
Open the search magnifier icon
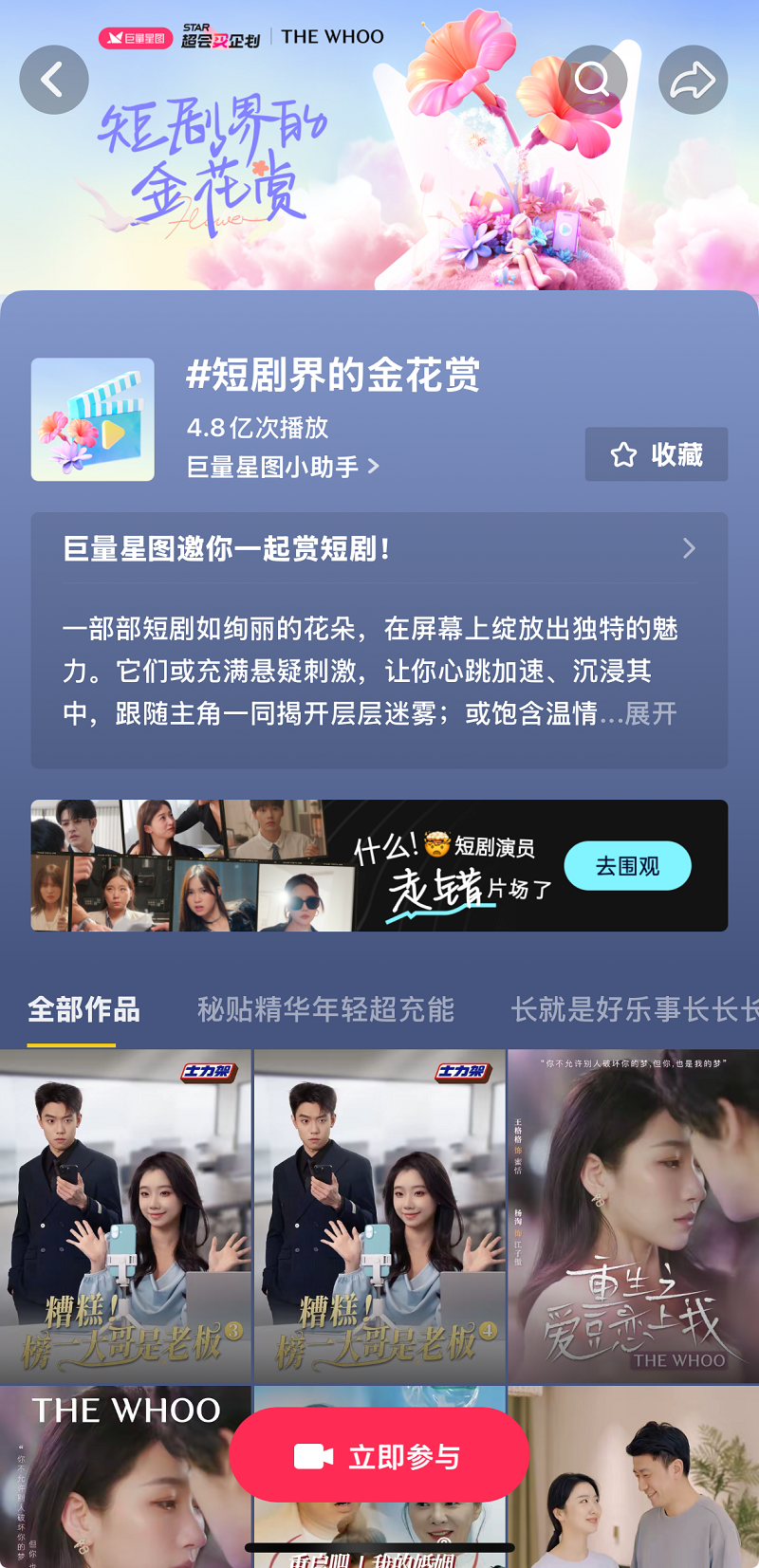(592, 80)
